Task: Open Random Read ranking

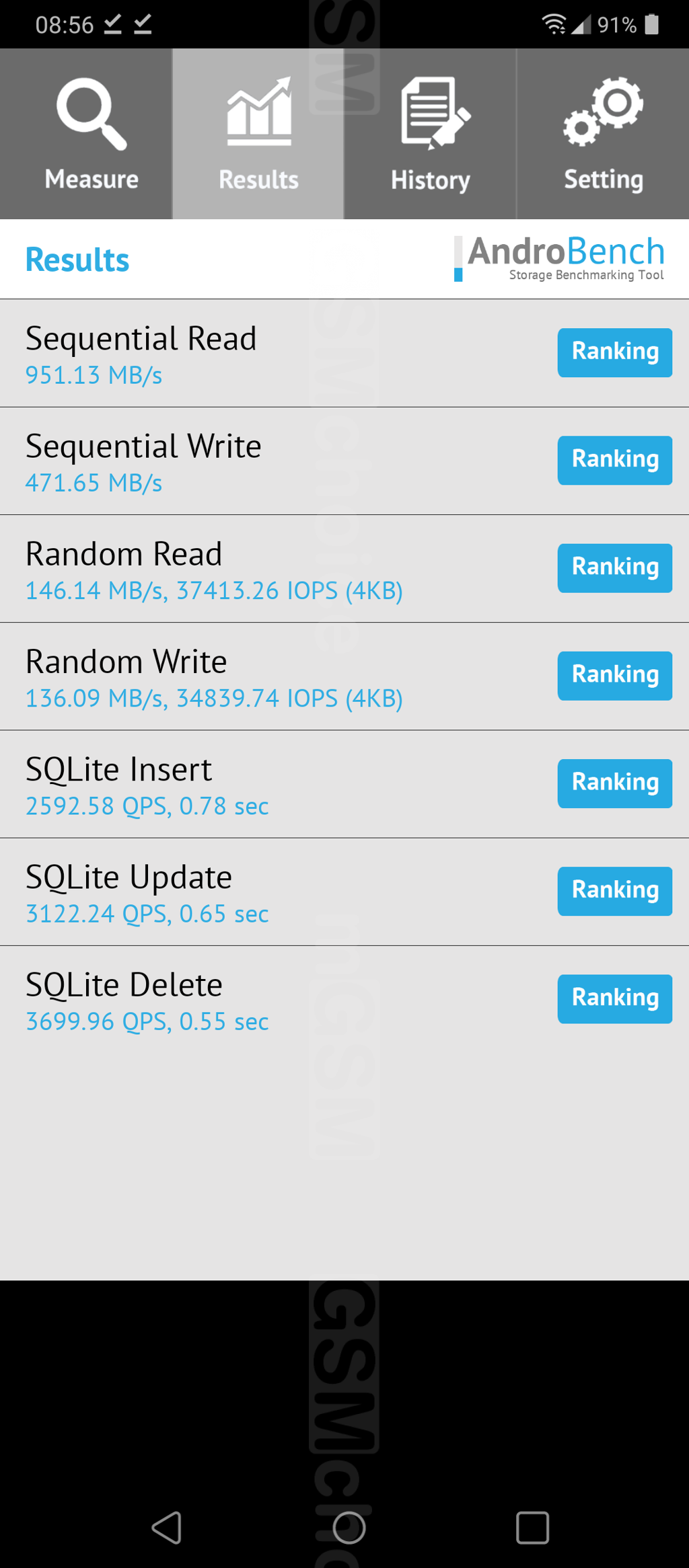Action: (x=615, y=568)
